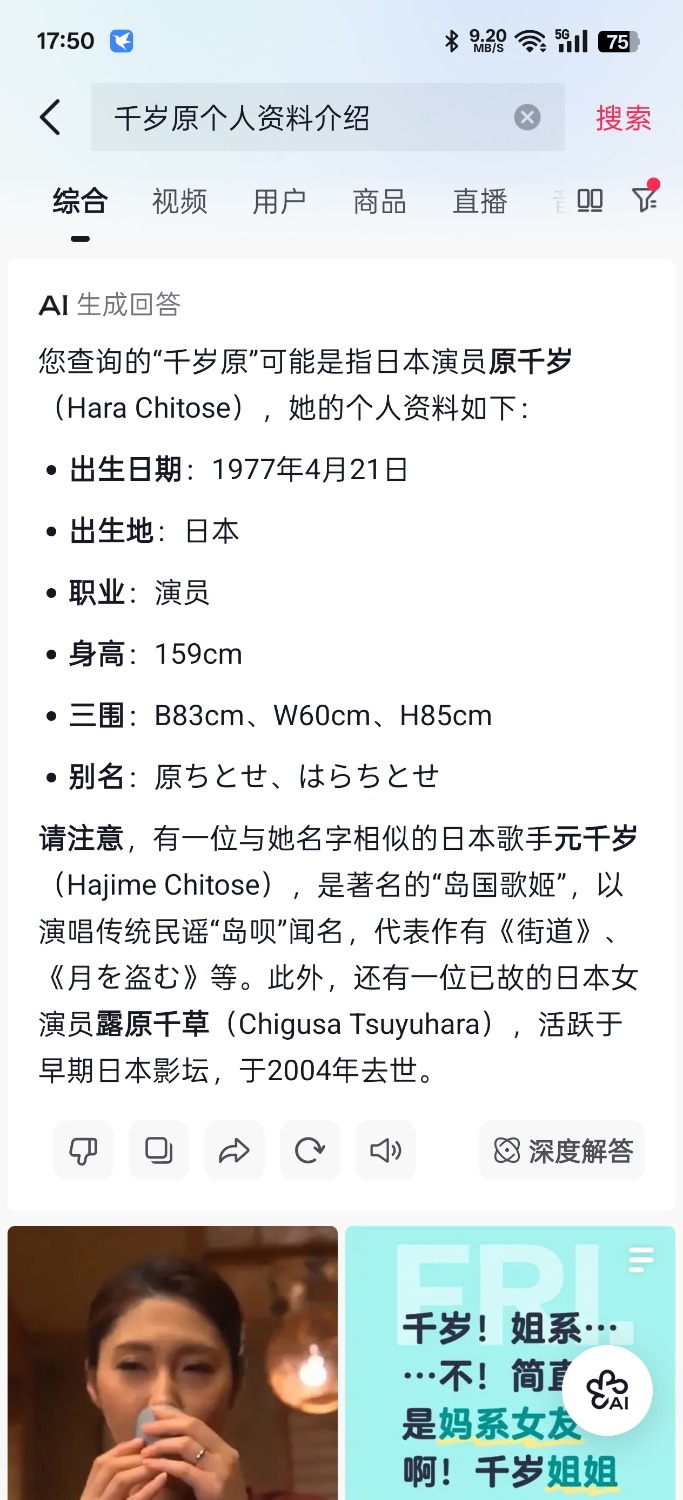
Task: Switch to the 直播 tab
Action: click(x=480, y=201)
